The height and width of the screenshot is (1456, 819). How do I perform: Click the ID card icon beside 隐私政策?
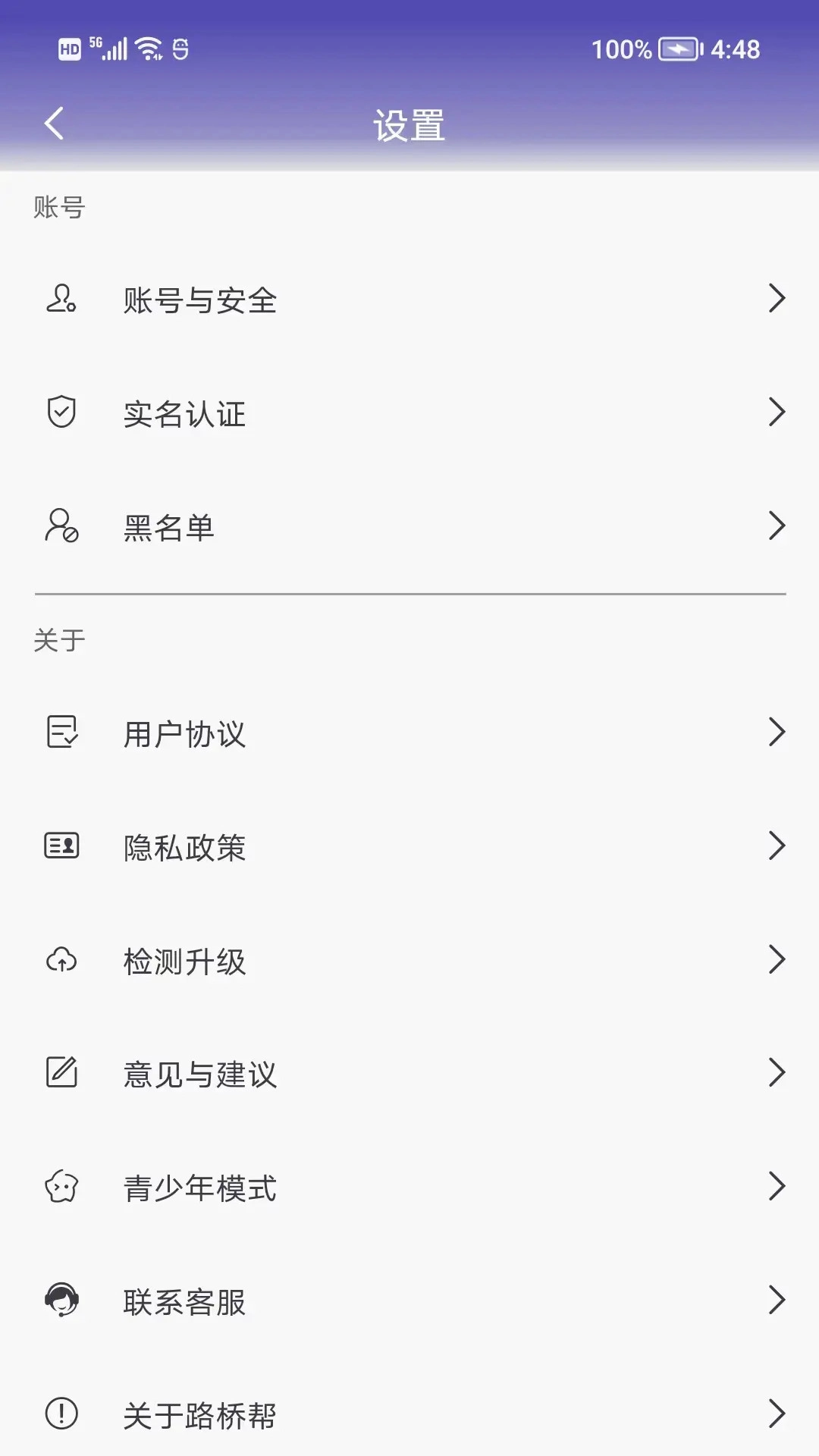tap(62, 846)
